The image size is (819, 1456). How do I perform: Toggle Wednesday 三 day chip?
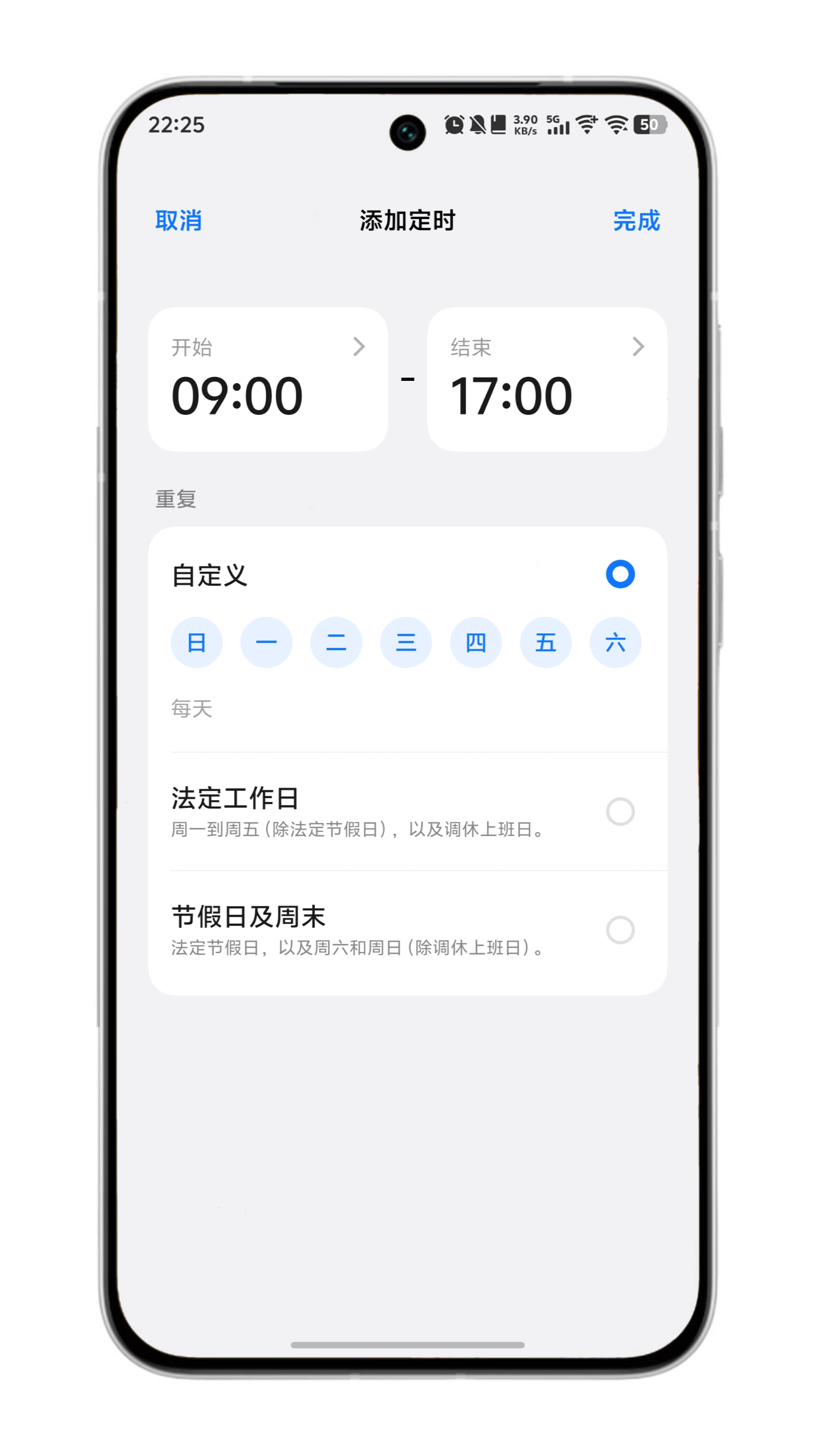click(406, 643)
